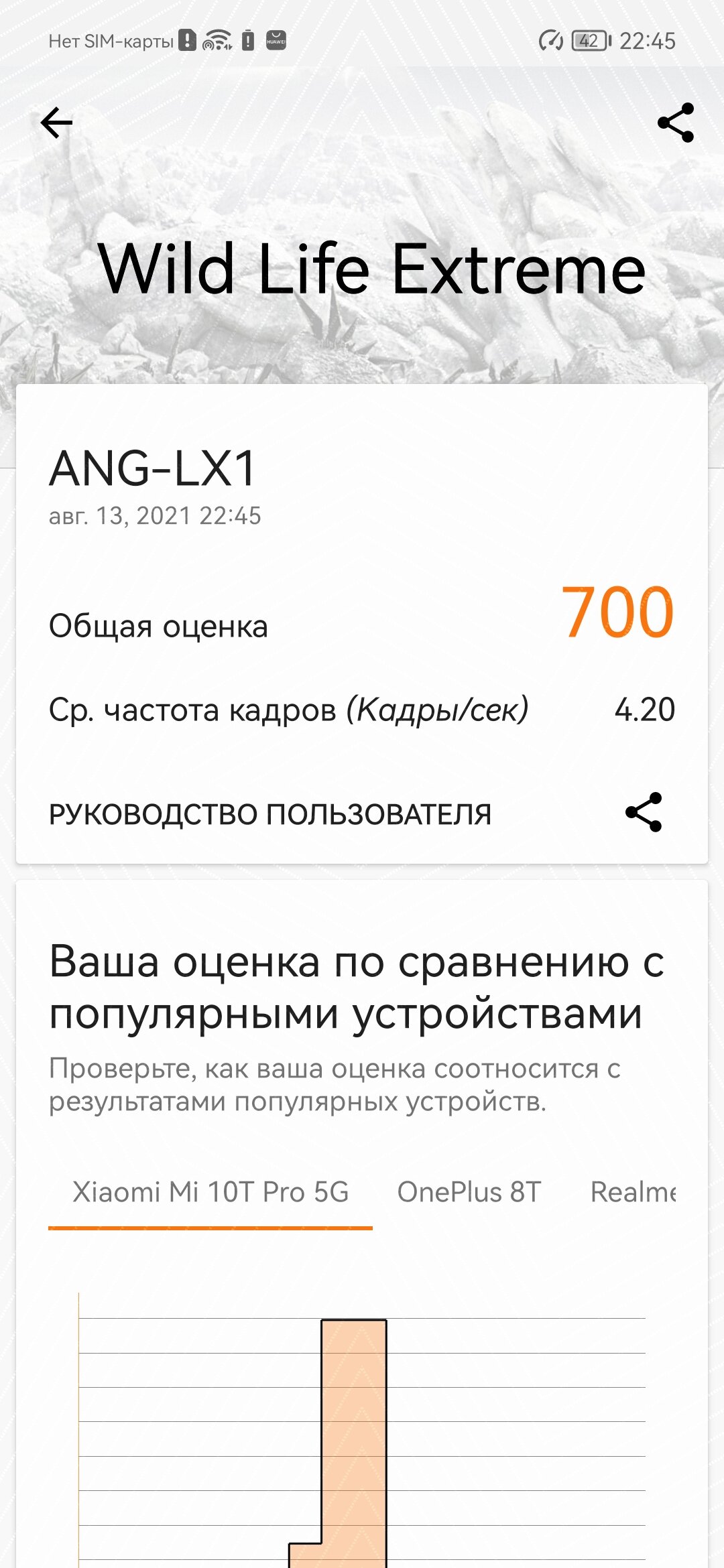The height and width of the screenshot is (1568, 724).
Task: Switch to the OnePlus 8T tab
Action: [469, 1193]
